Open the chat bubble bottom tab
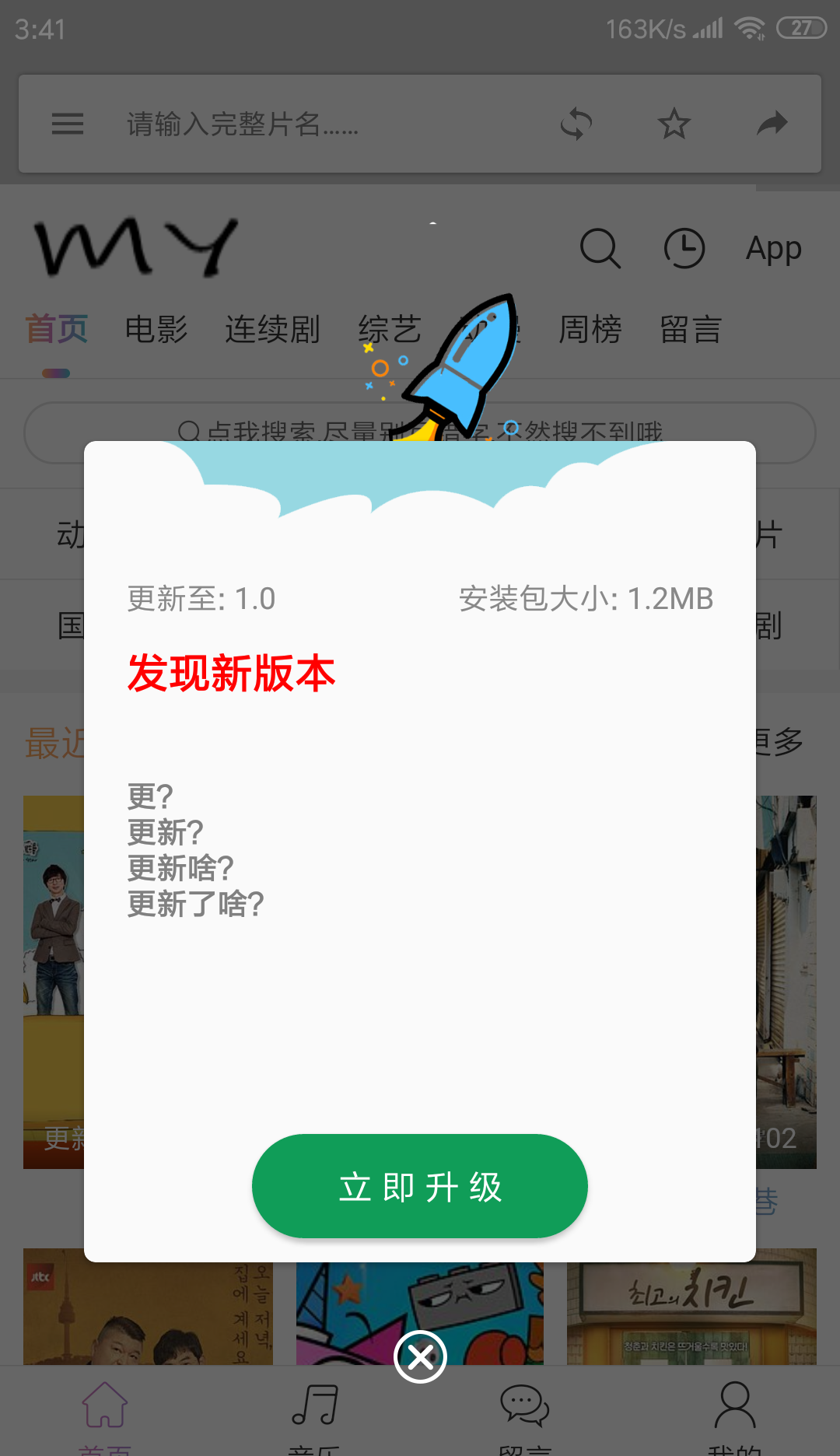840x1456 pixels. pos(525,1408)
